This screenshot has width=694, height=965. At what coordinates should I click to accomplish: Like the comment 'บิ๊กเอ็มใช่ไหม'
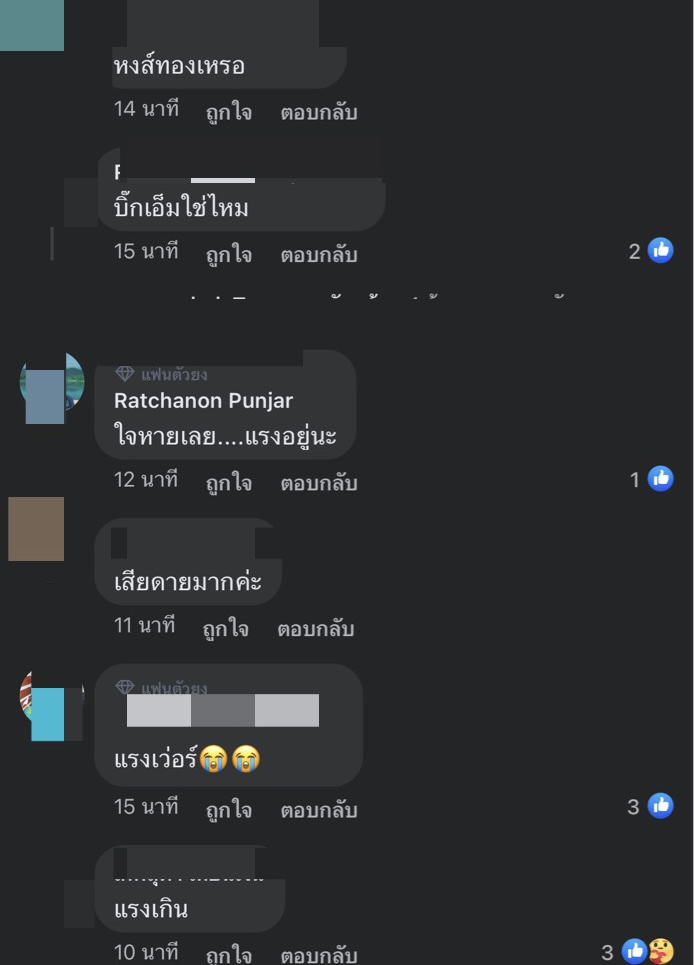click(229, 254)
